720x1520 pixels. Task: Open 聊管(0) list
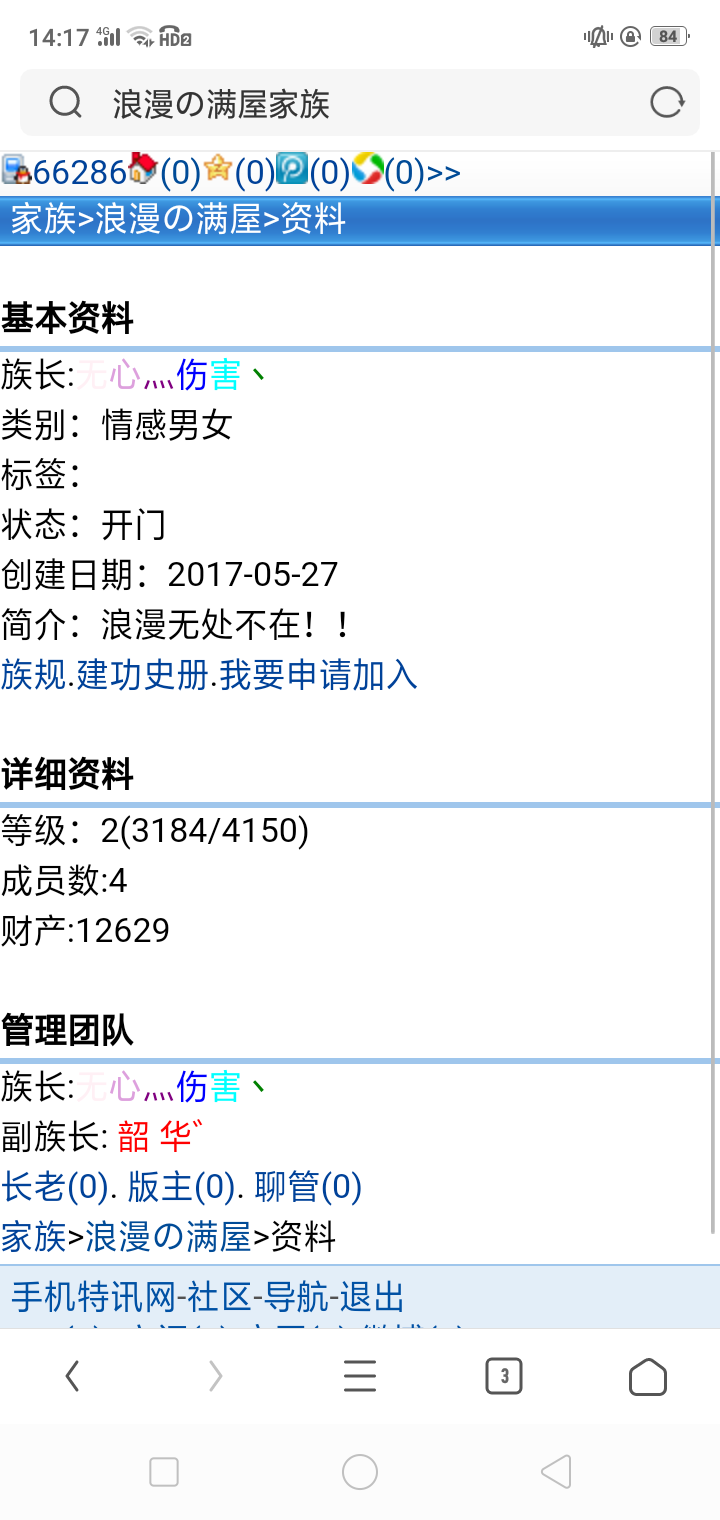click(308, 1187)
